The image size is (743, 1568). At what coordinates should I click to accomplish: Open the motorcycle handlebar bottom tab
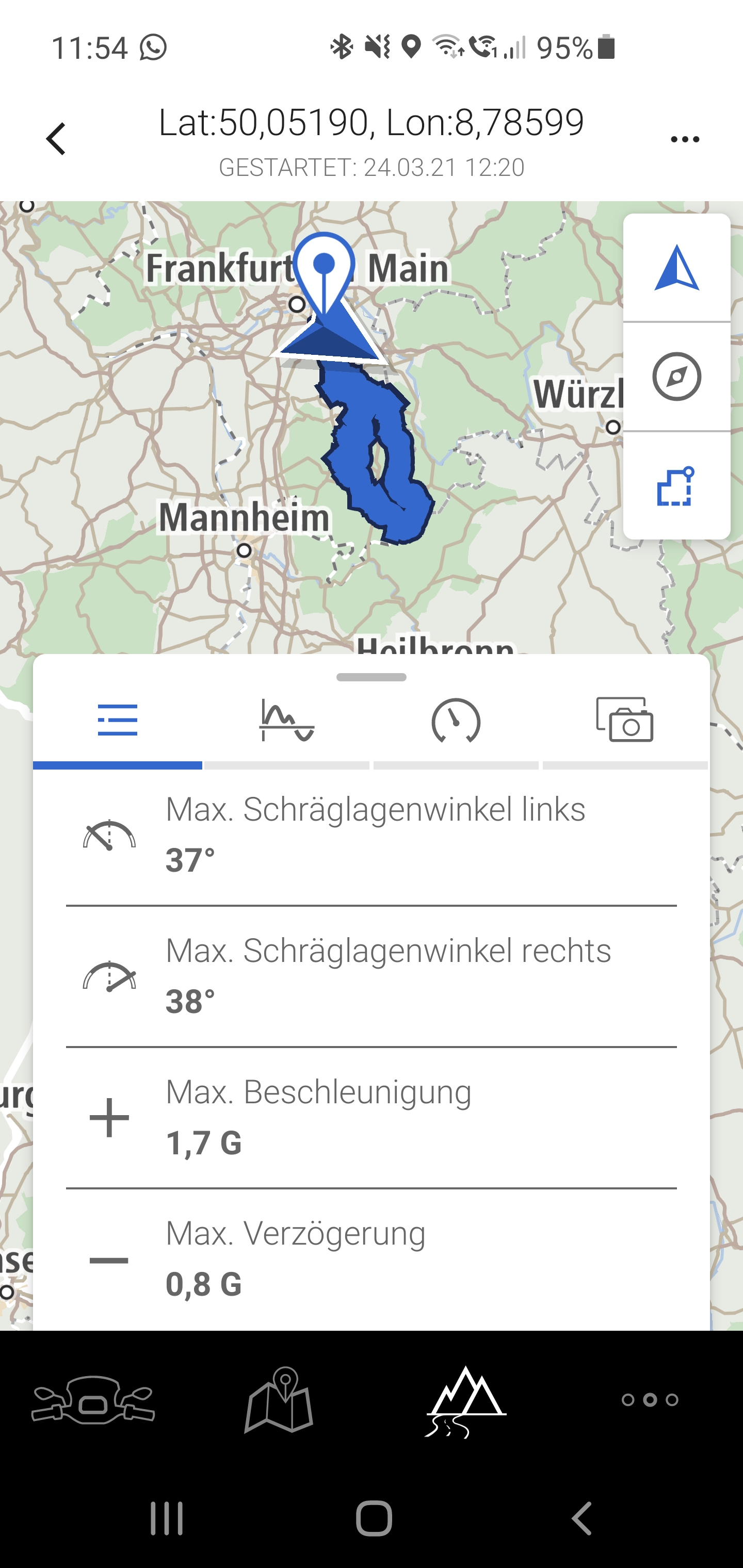coord(93,1399)
